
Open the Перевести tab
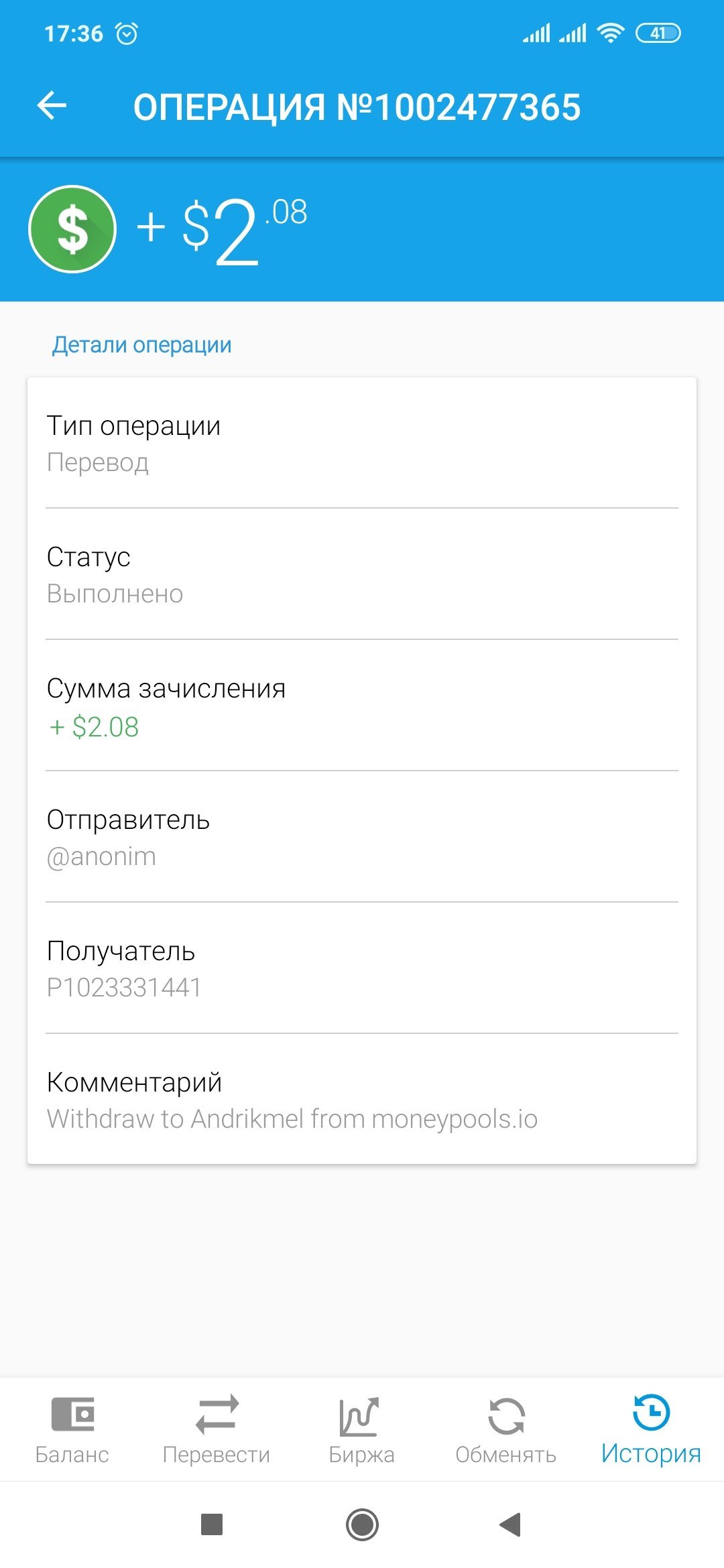coord(217,1430)
